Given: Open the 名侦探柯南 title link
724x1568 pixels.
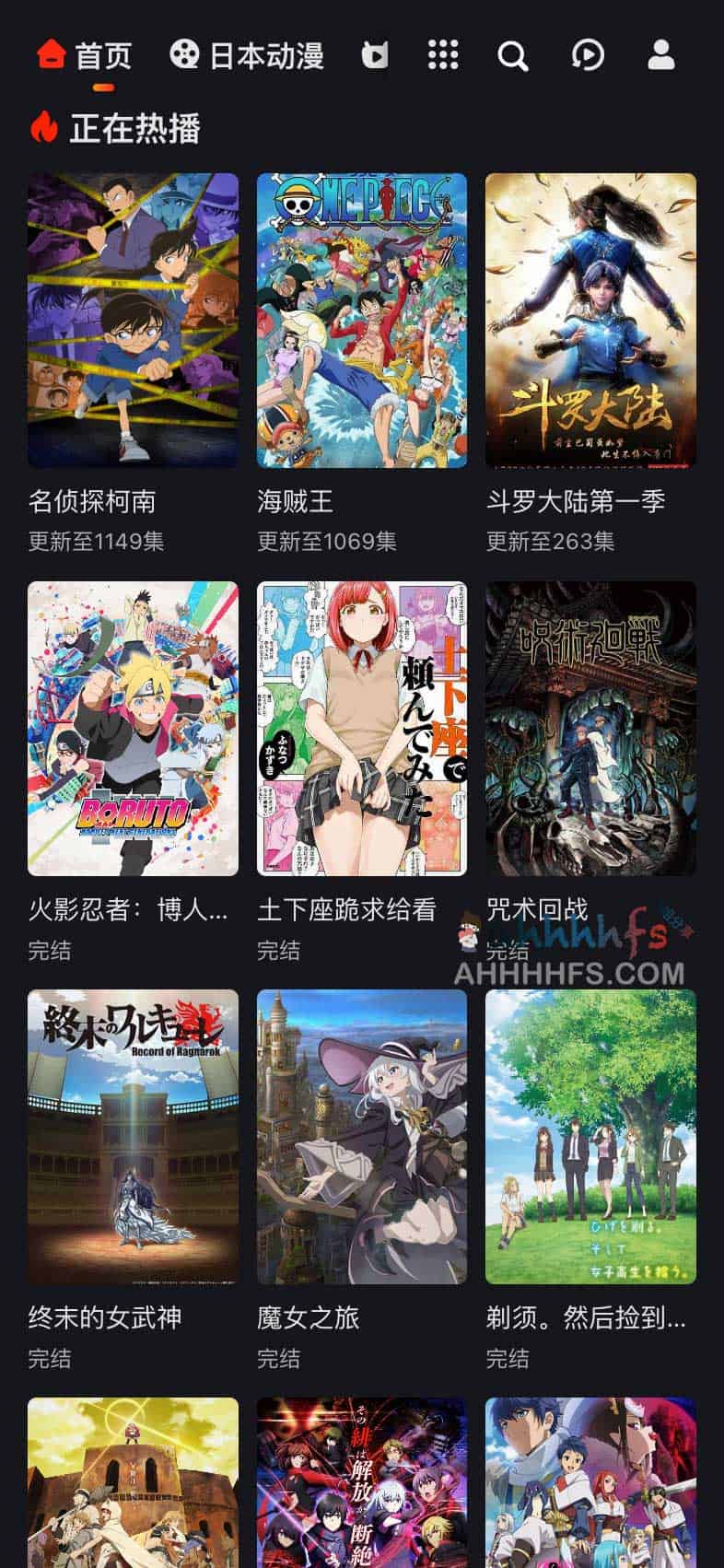Looking at the screenshot, I should [92, 502].
